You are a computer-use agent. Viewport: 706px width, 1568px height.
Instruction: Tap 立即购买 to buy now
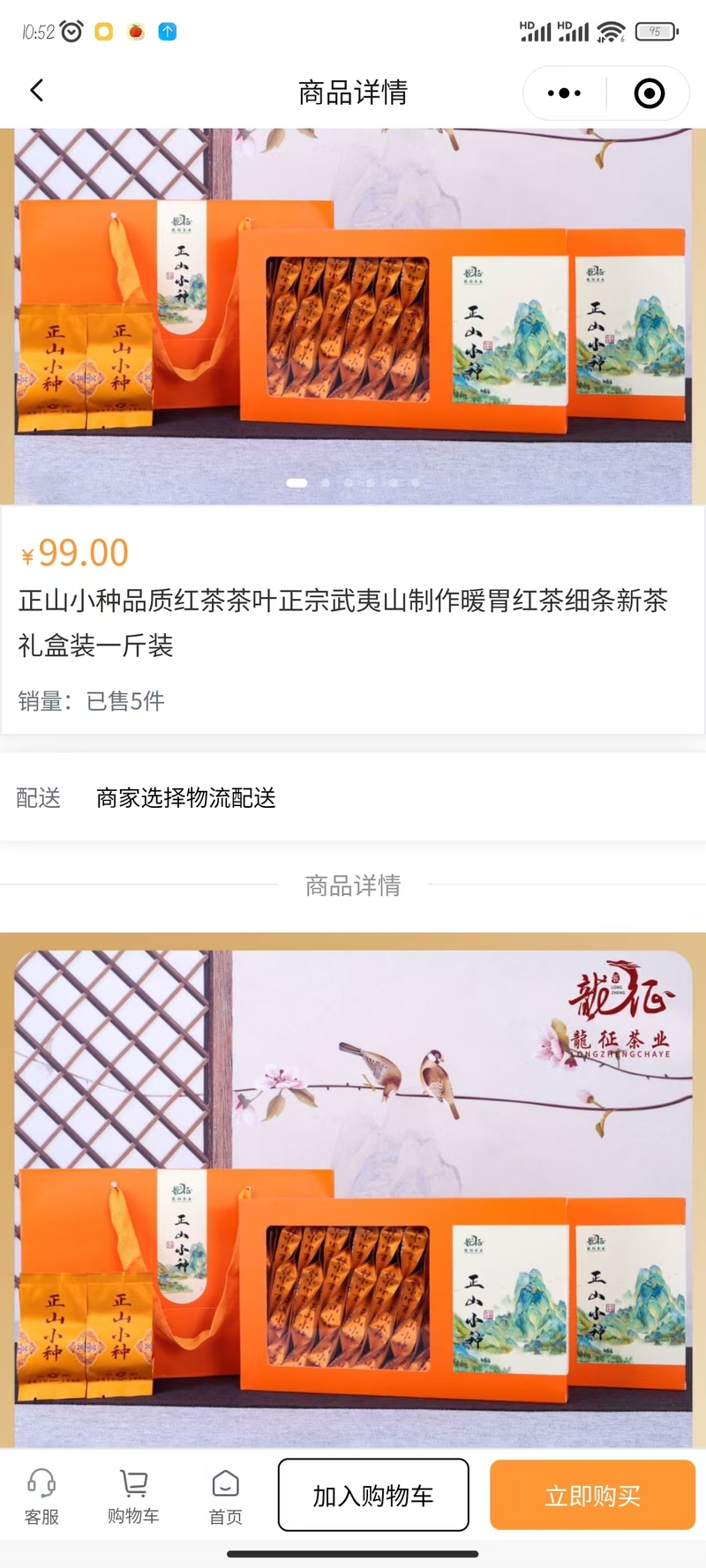(x=592, y=1495)
